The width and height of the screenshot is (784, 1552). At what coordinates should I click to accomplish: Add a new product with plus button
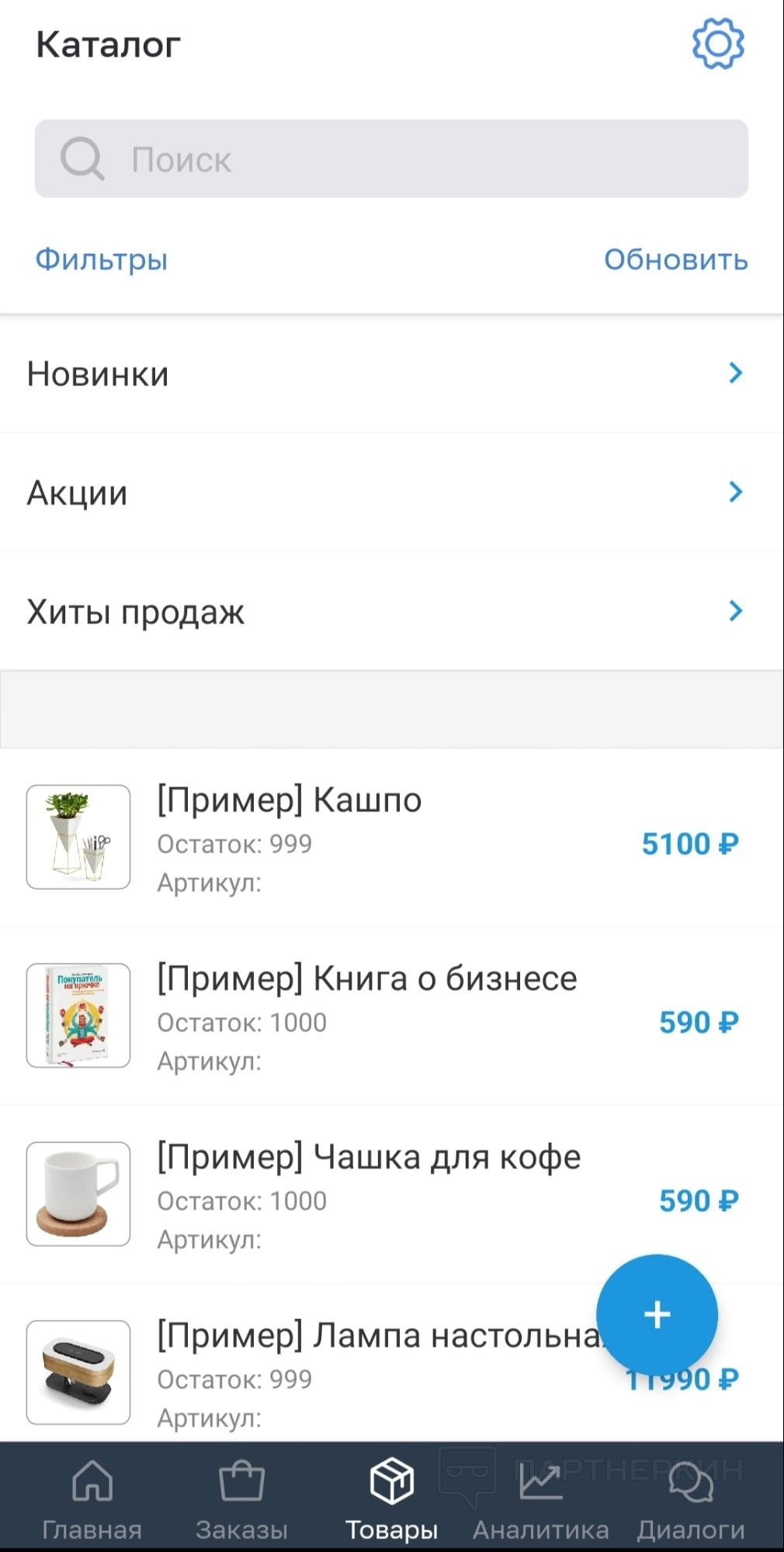point(657,1314)
